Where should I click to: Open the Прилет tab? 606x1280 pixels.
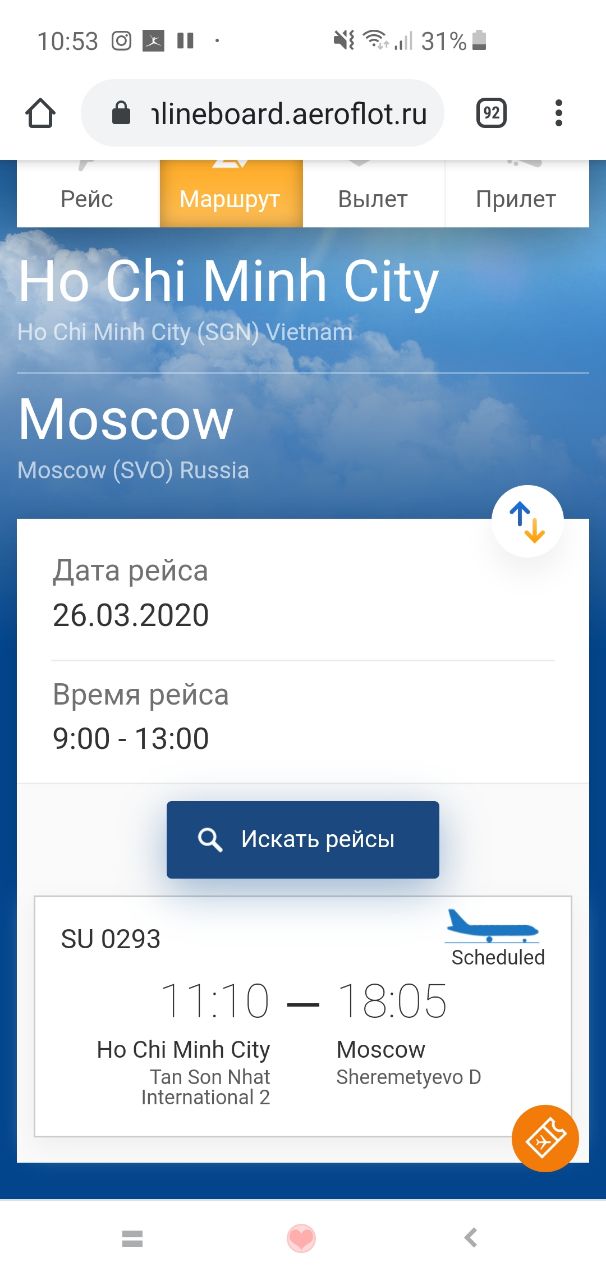pyautogui.click(x=516, y=196)
